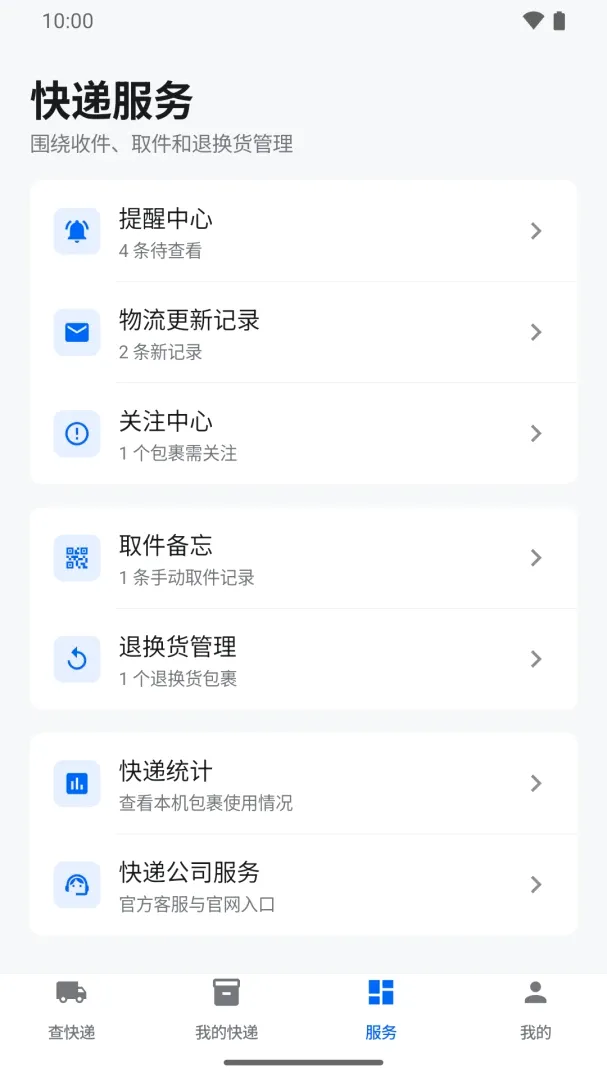Image resolution: width=607 pixels, height=1080 pixels.
Task: Select the 服务 tab
Action: point(381,1009)
